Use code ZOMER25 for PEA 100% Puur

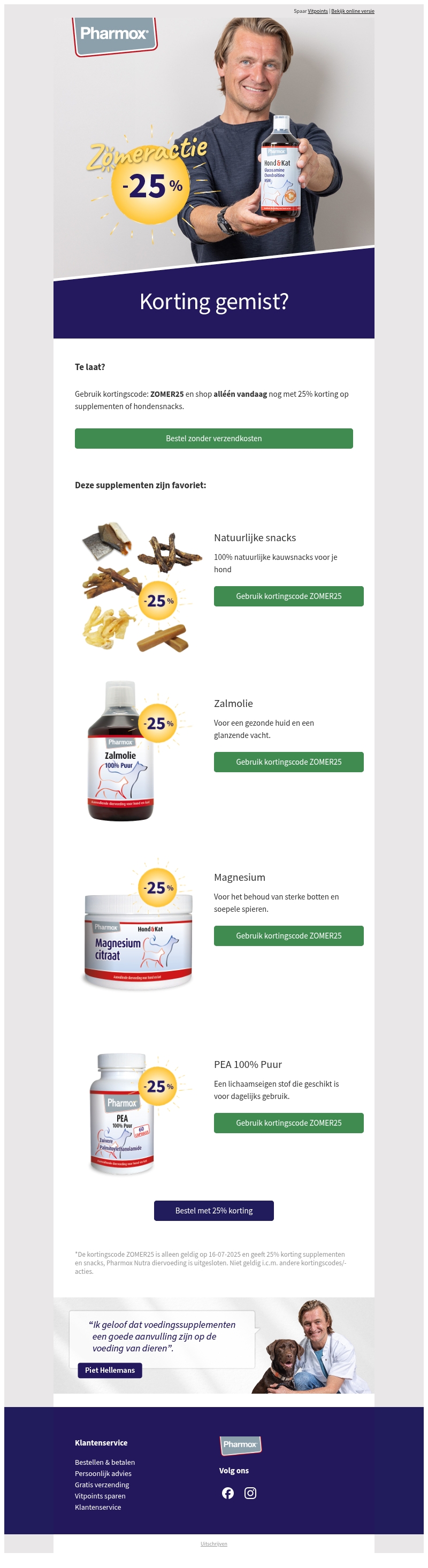point(288,1123)
